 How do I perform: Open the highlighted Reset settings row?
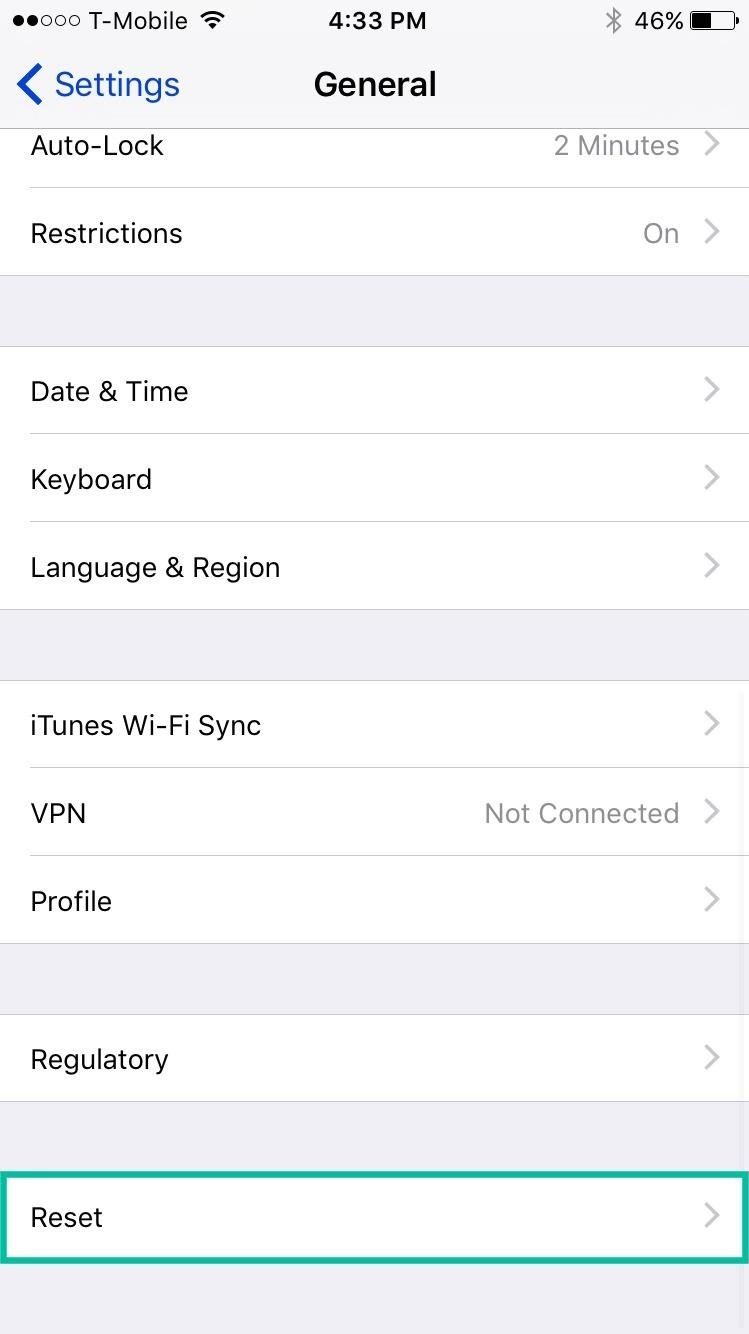(x=374, y=1217)
